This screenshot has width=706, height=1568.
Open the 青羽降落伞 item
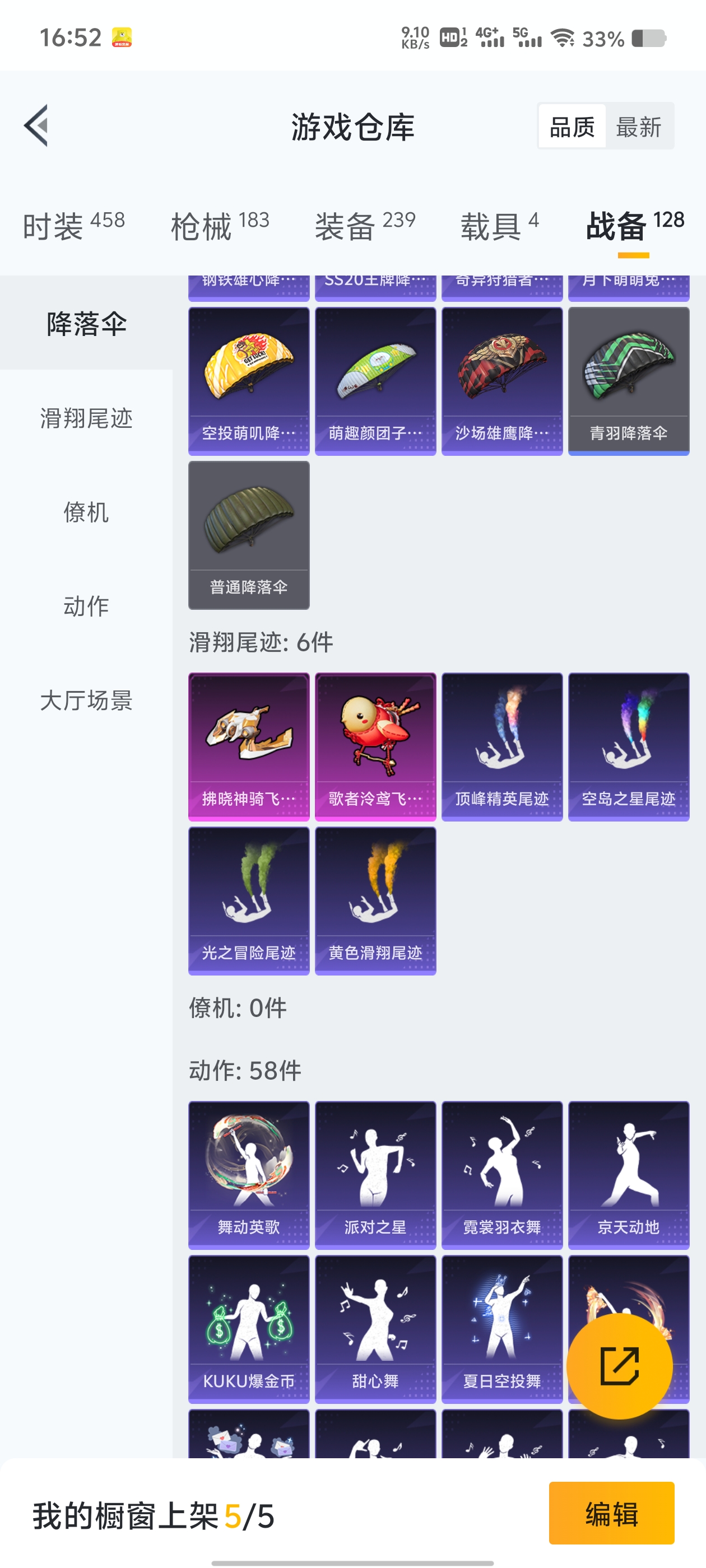tap(628, 380)
